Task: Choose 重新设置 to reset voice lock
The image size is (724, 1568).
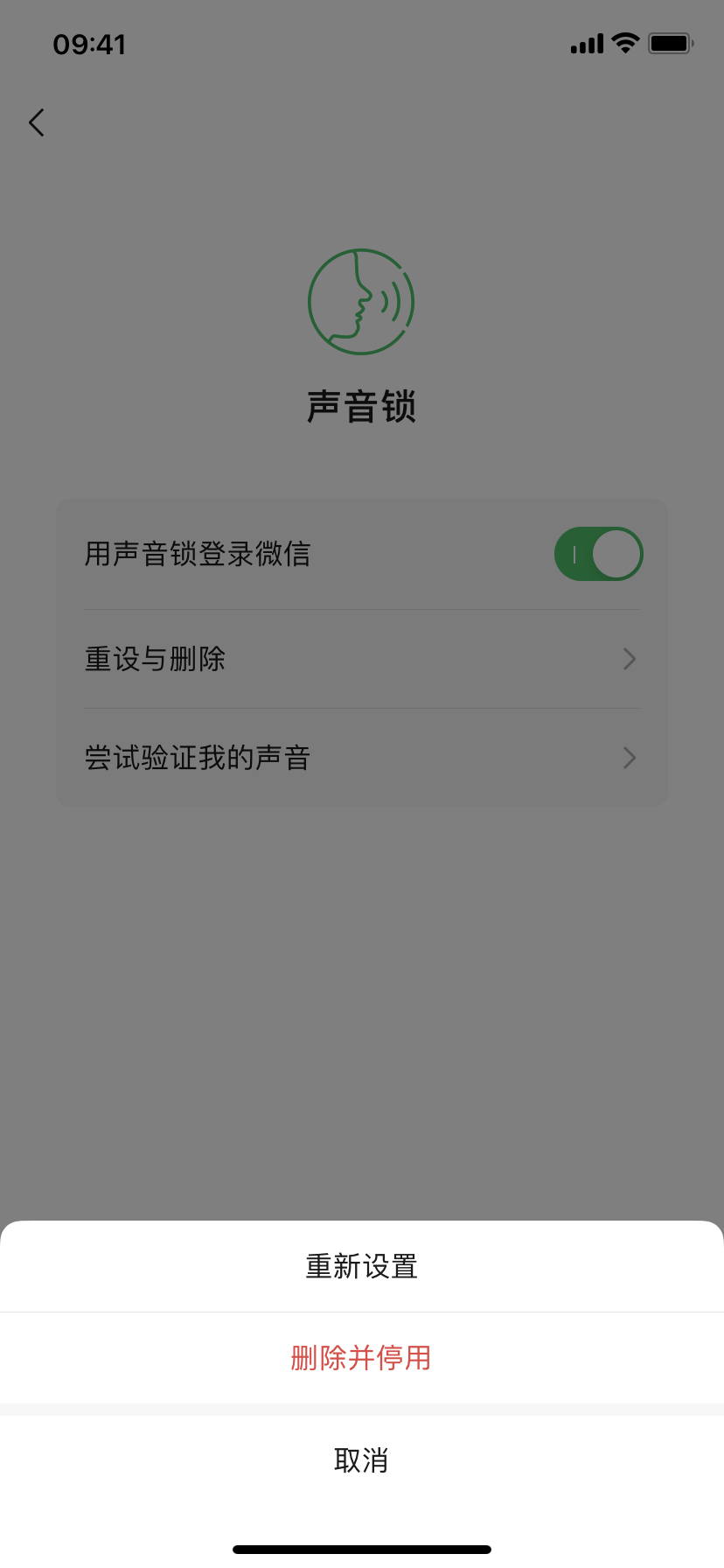Action: point(361,1266)
